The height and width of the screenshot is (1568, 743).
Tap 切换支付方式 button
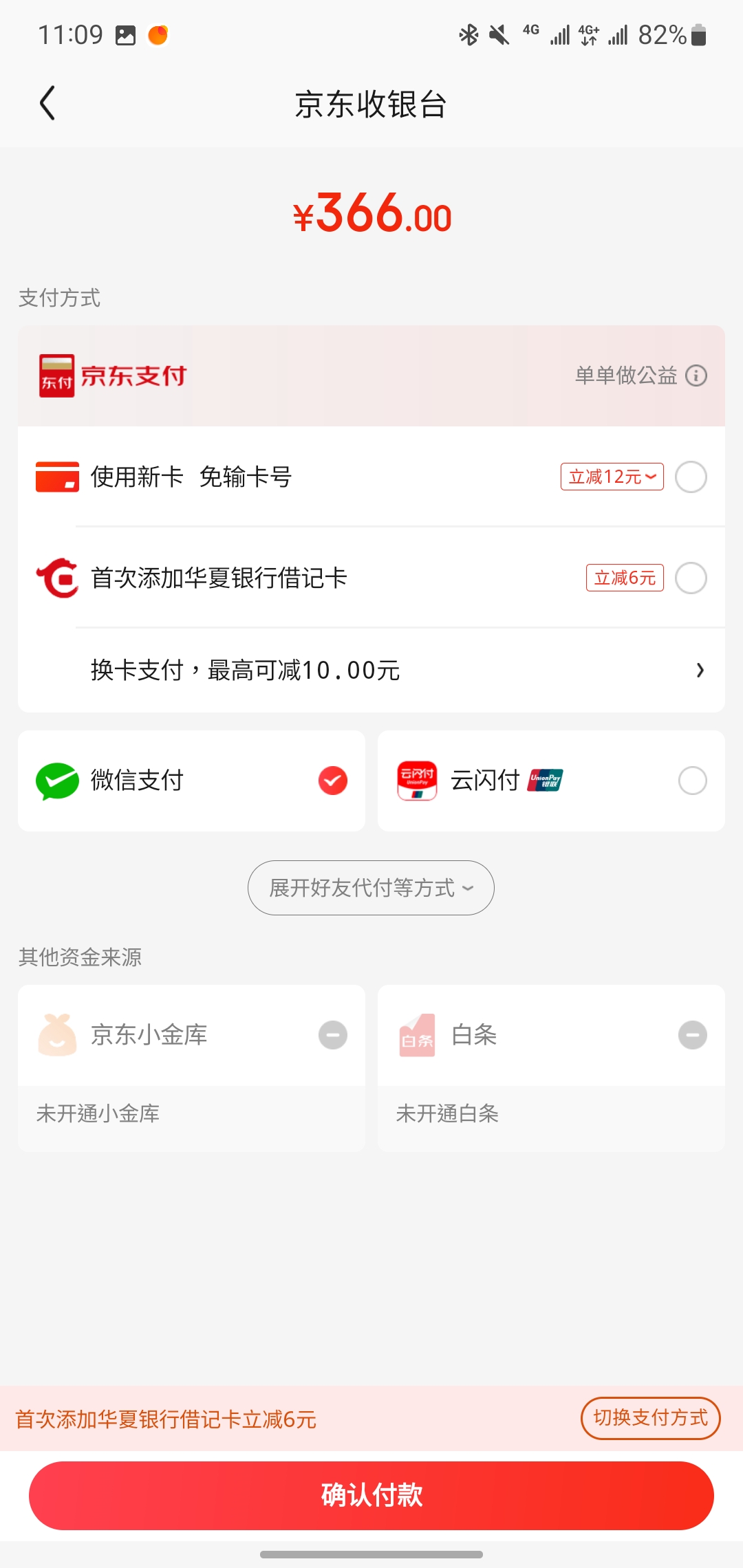(650, 1418)
